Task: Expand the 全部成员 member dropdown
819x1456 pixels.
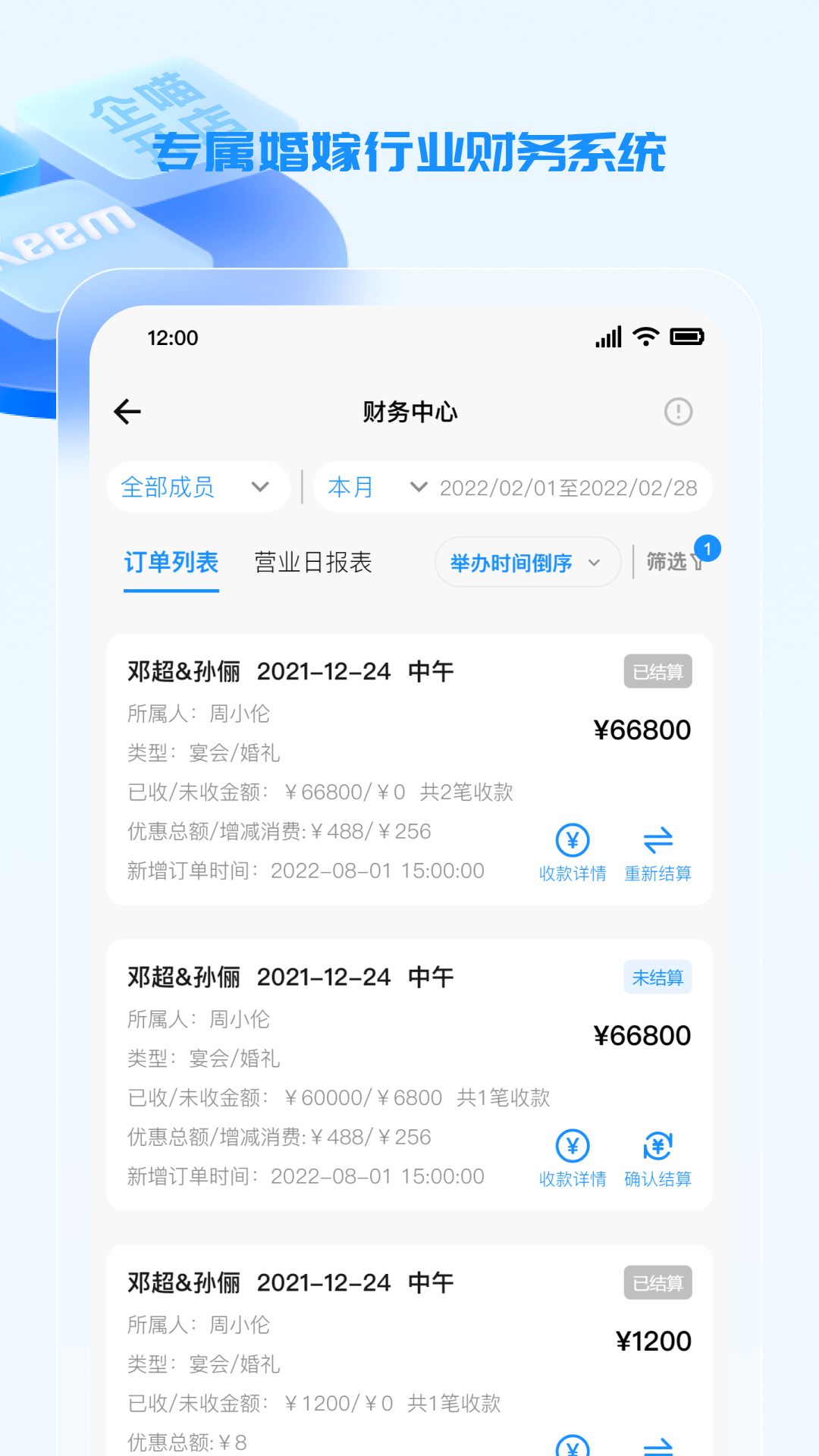Action: click(x=197, y=487)
